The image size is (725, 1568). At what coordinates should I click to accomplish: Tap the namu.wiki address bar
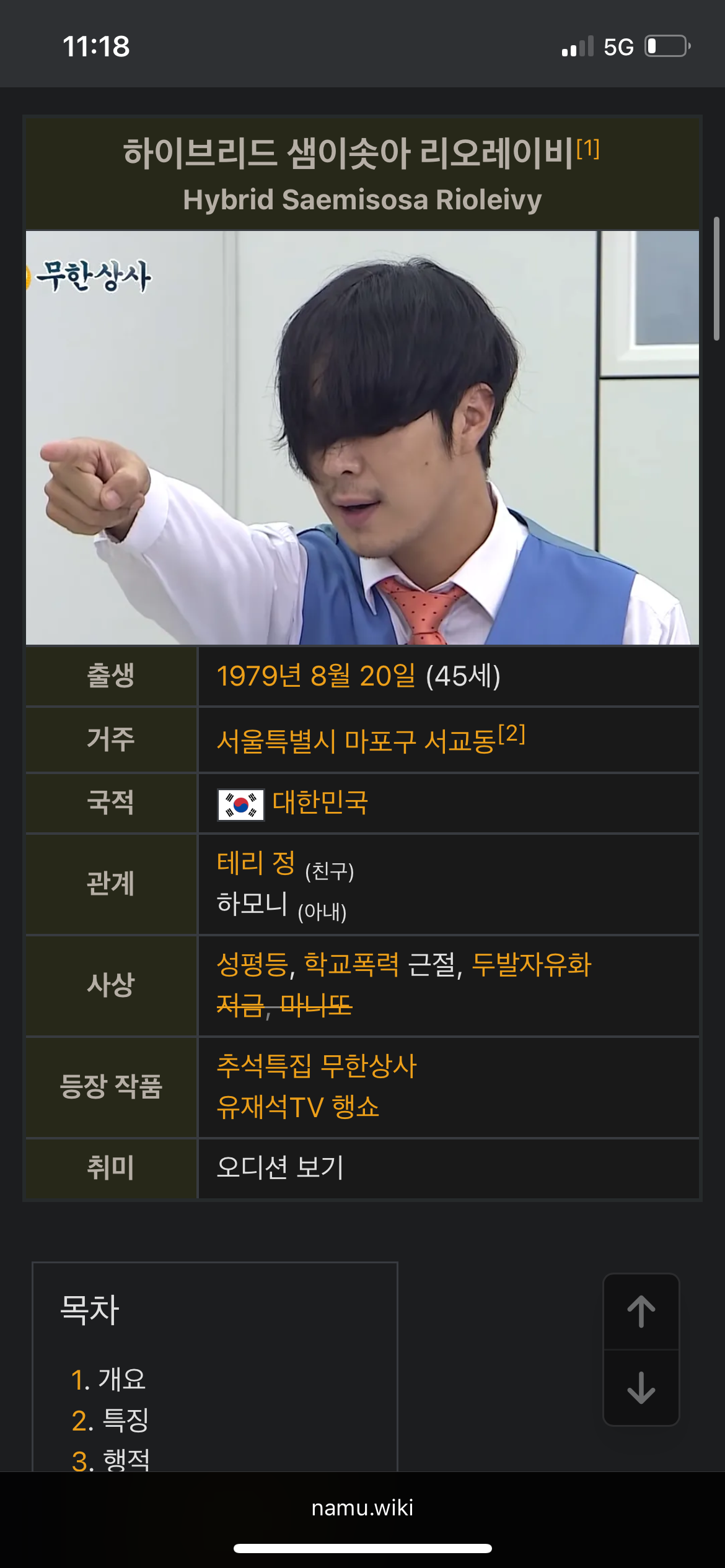362,1508
